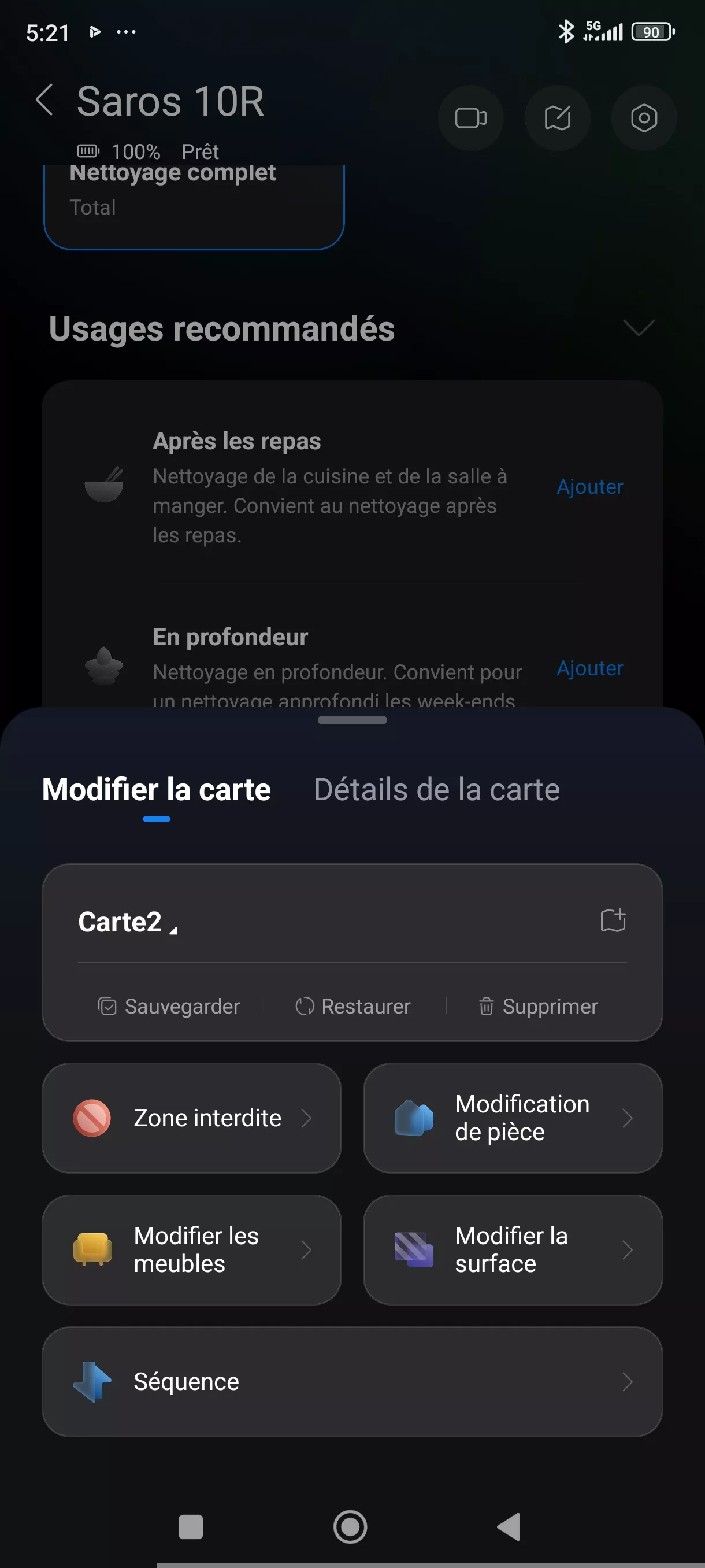Select the Modifier les meubles sofa icon
705x1568 pixels.
(x=92, y=1250)
